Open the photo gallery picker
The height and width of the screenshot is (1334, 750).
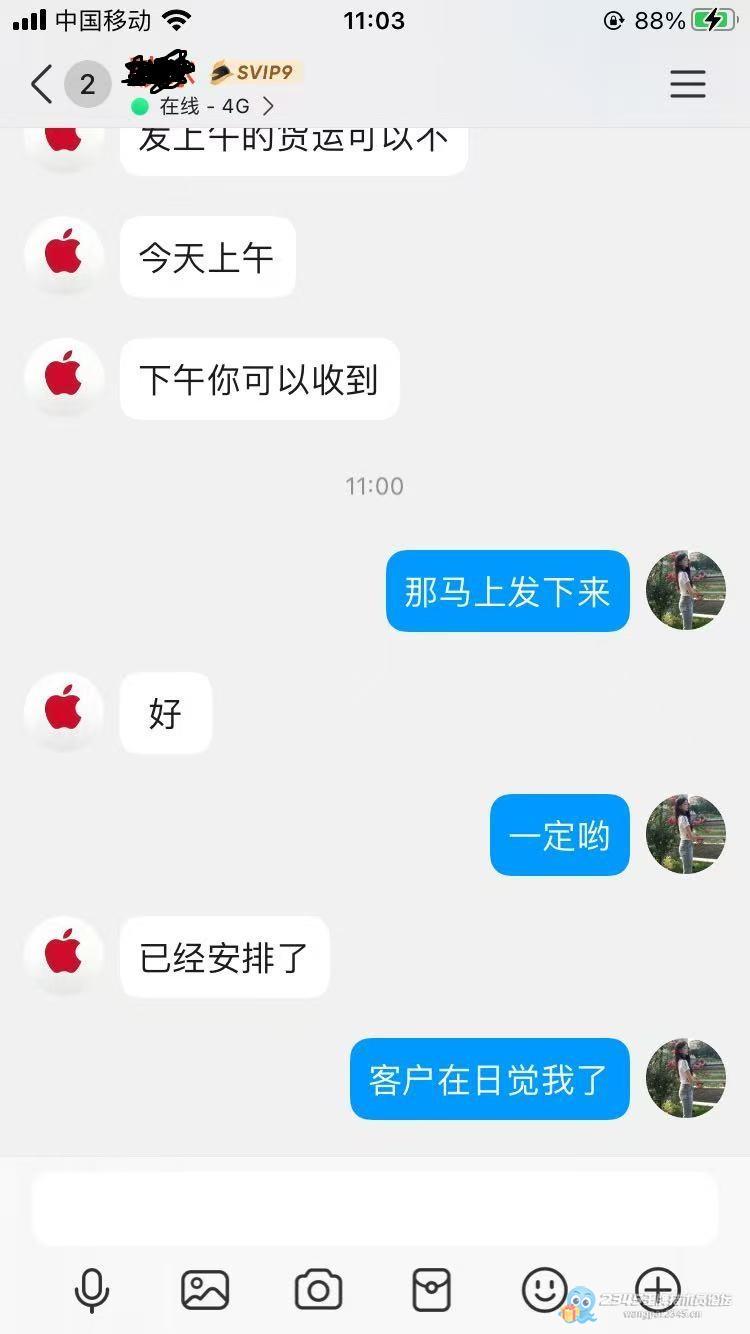pos(205,1290)
